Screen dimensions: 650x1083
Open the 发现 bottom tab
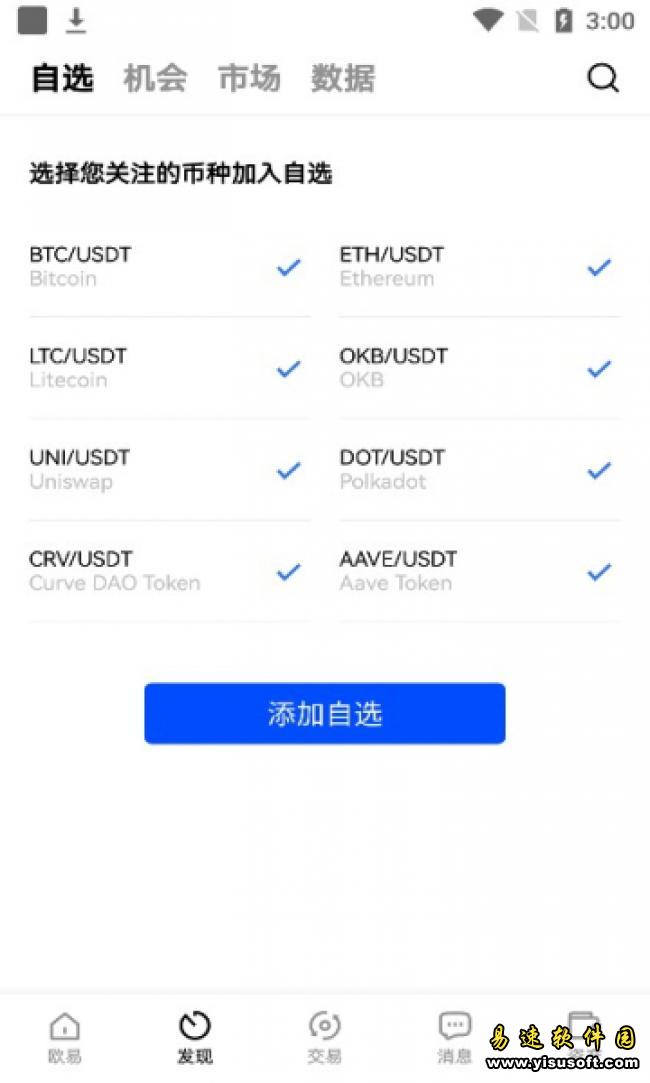tap(195, 1037)
